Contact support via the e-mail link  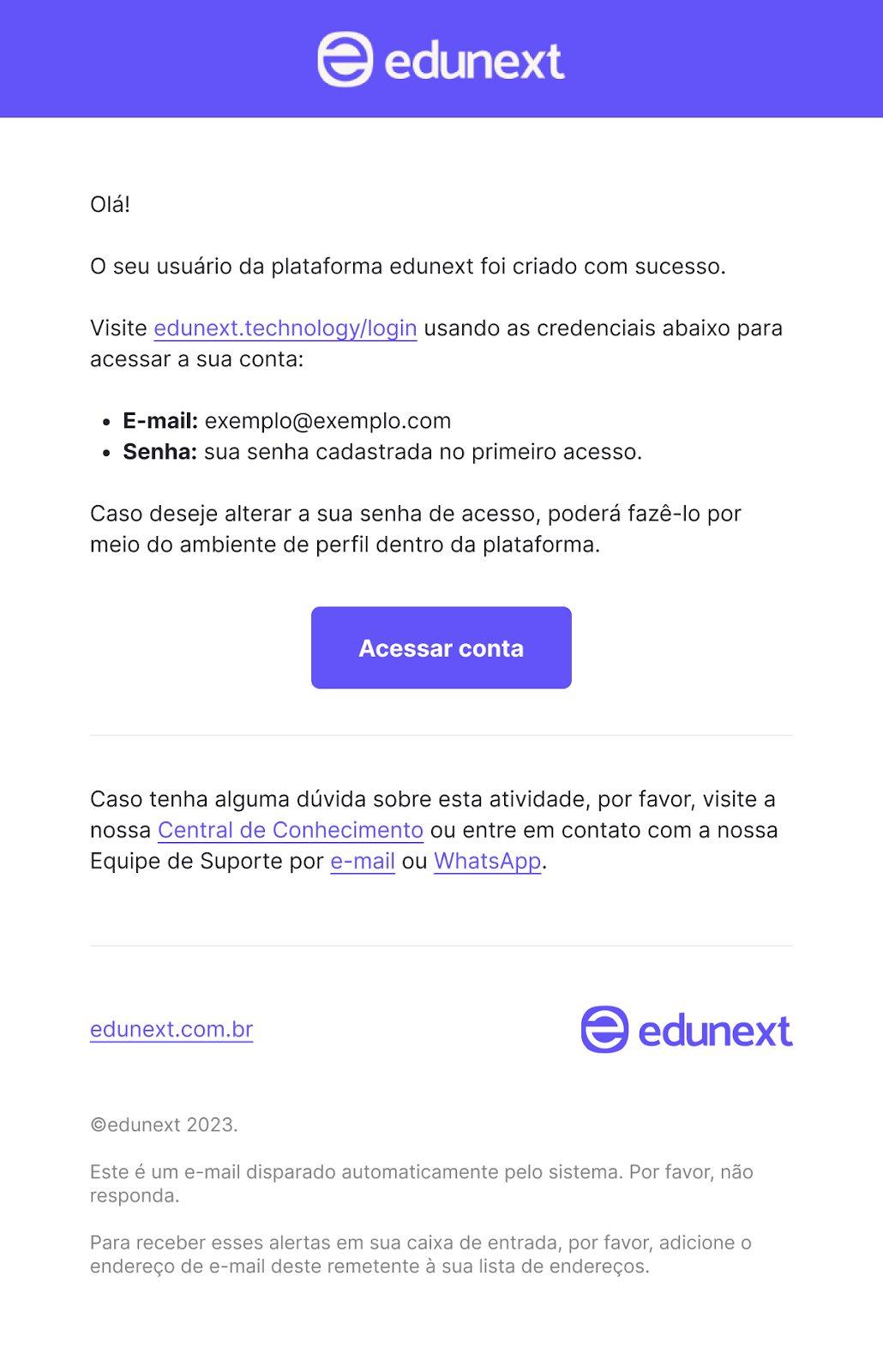[x=363, y=861]
